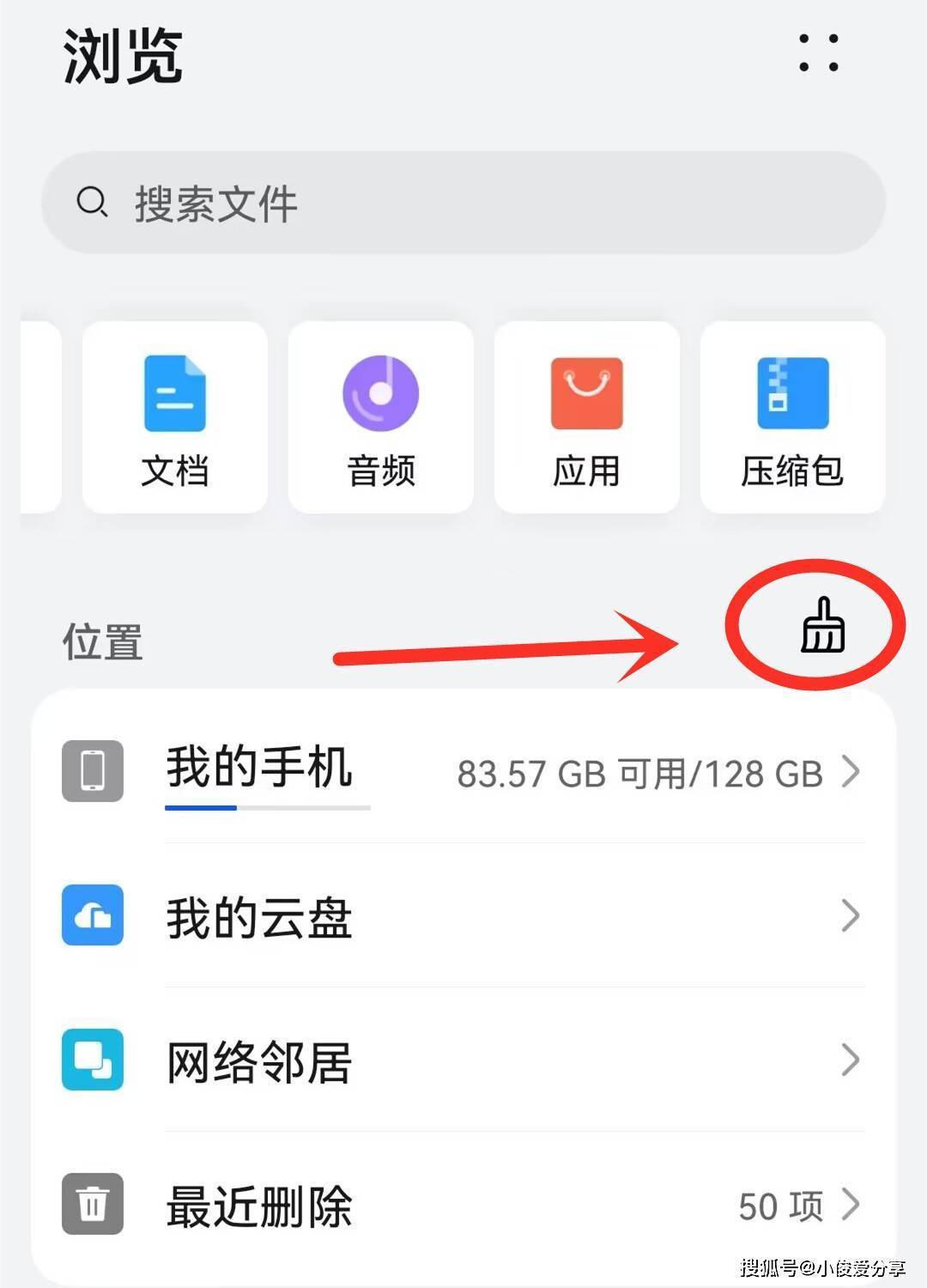The height and width of the screenshot is (1288, 927).
Task: Open the 应用 apps category
Action: click(587, 417)
